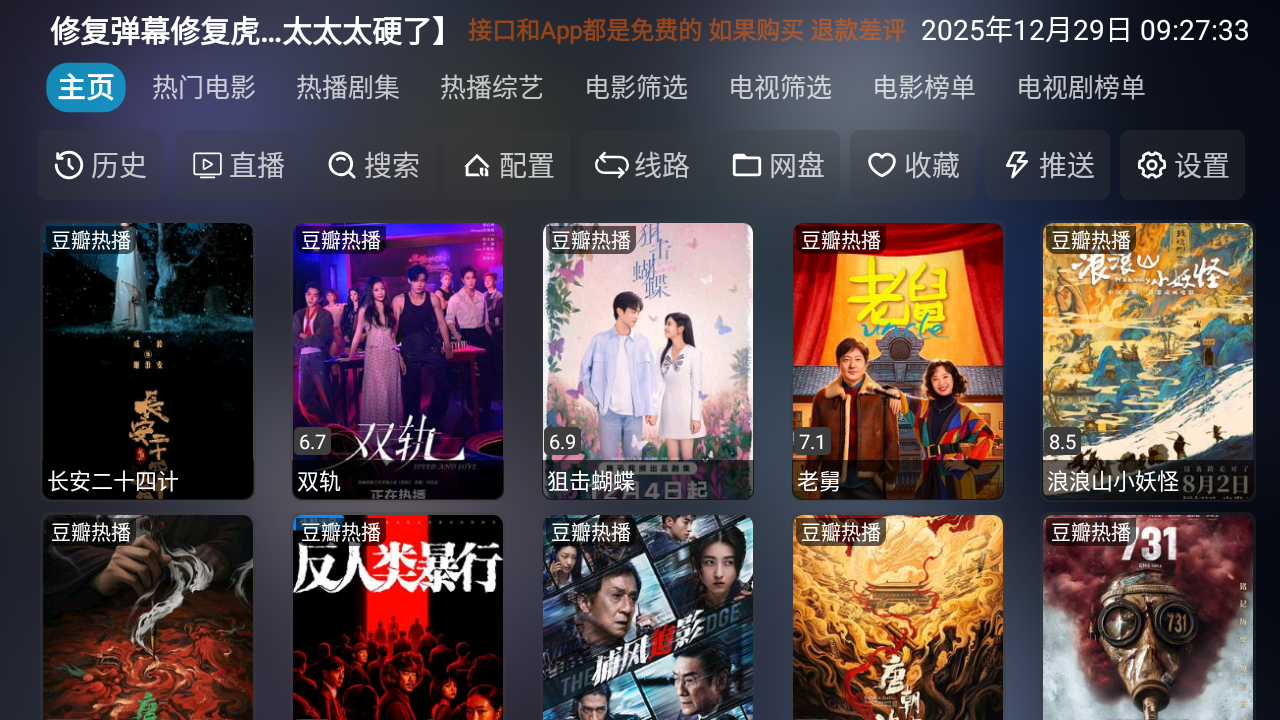This screenshot has width=1280, height=720.
Task: Open the 热播剧集 tab
Action: [348, 88]
